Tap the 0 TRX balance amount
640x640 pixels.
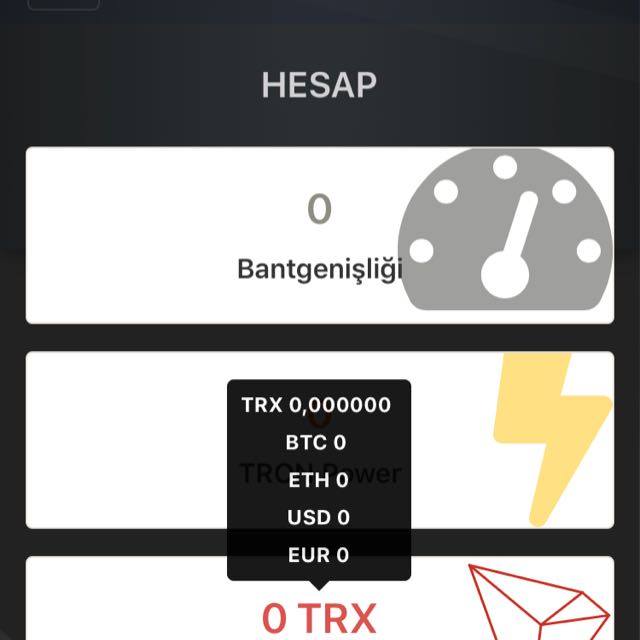point(319,619)
